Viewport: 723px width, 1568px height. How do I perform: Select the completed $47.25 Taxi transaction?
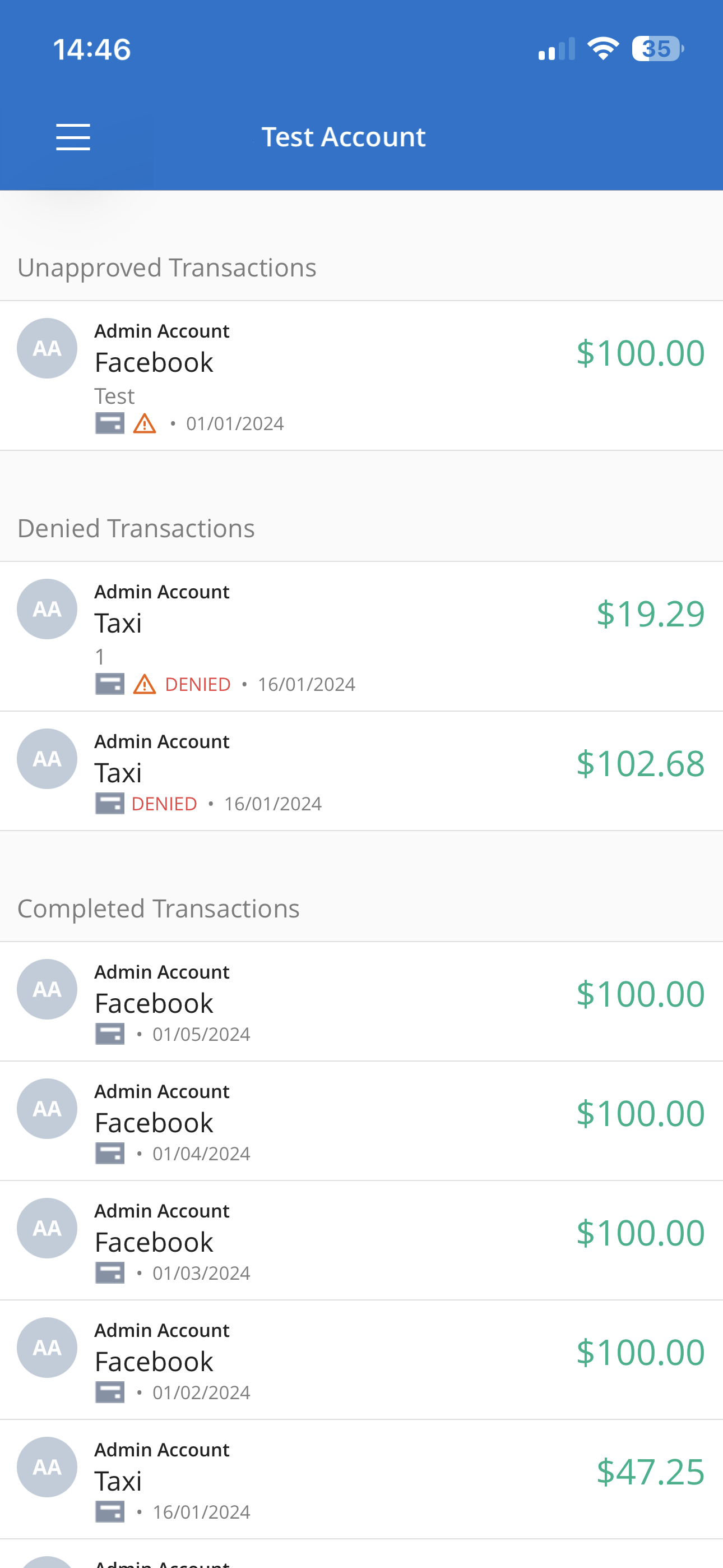pyautogui.click(x=361, y=1473)
